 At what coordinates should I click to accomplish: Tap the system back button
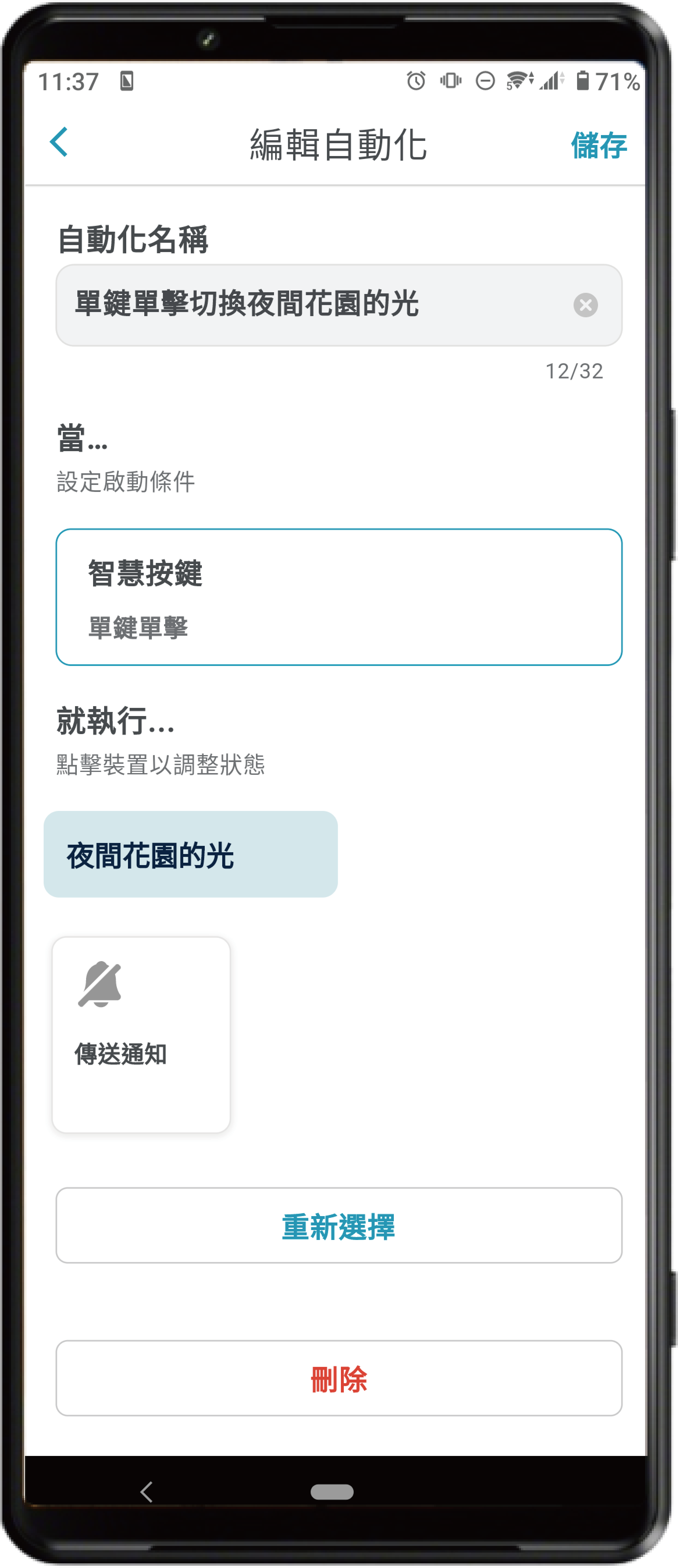tap(147, 1491)
